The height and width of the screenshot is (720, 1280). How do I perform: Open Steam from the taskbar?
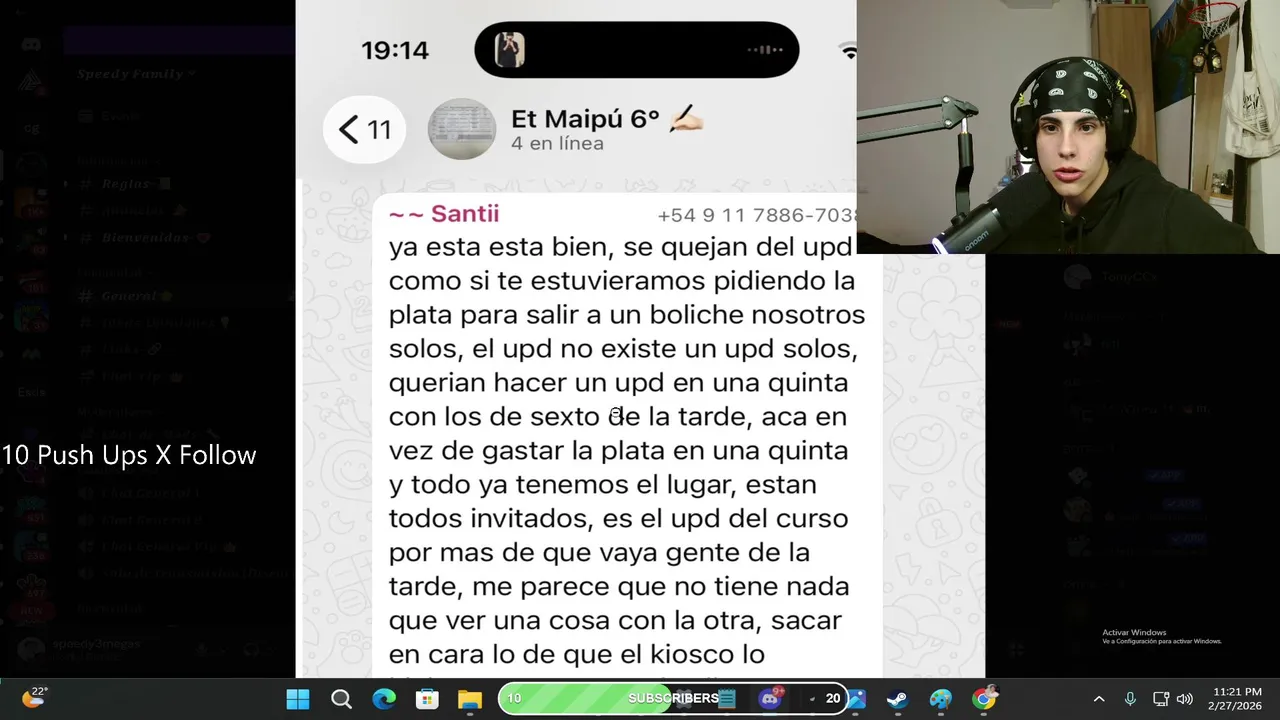[897, 699]
